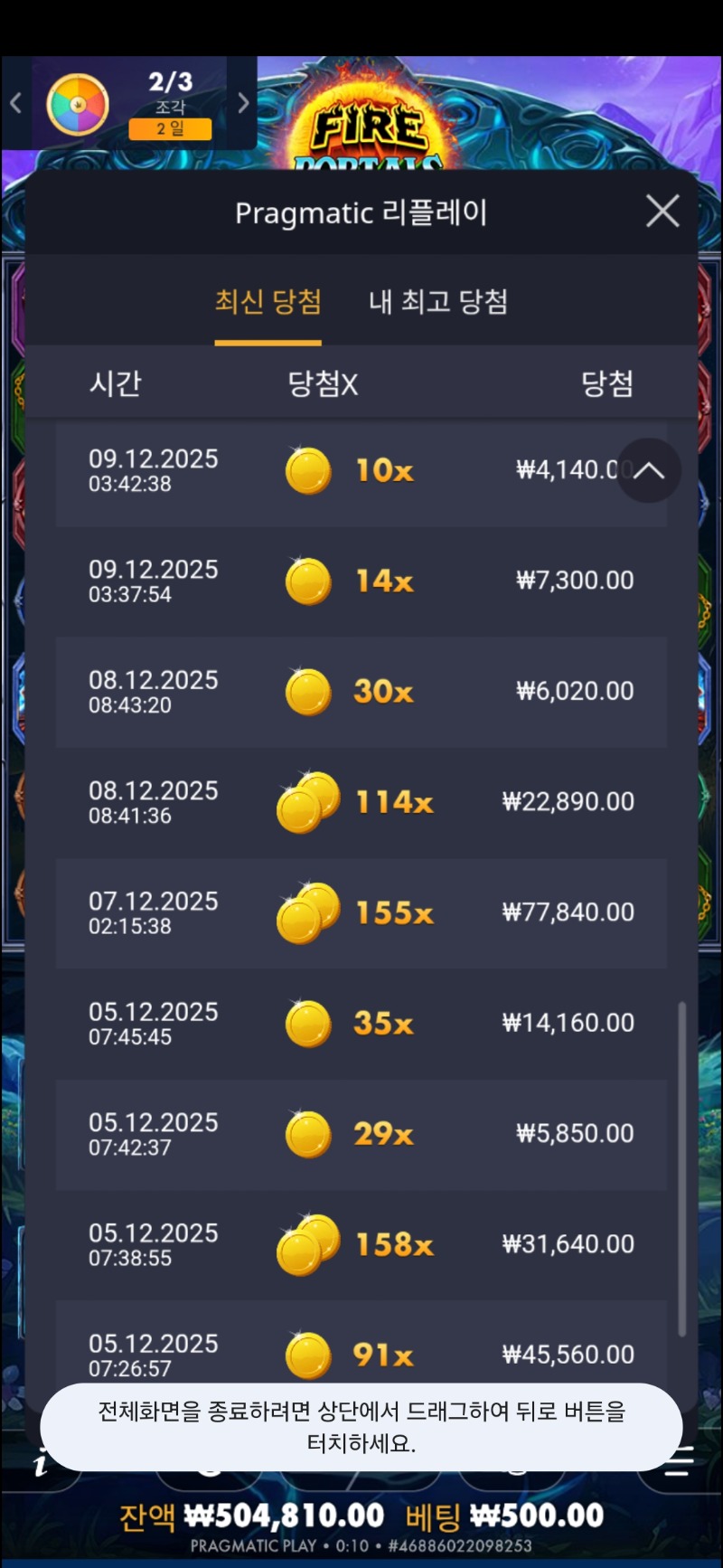View the 155x replay from 07.12.2025

click(x=361, y=912)
